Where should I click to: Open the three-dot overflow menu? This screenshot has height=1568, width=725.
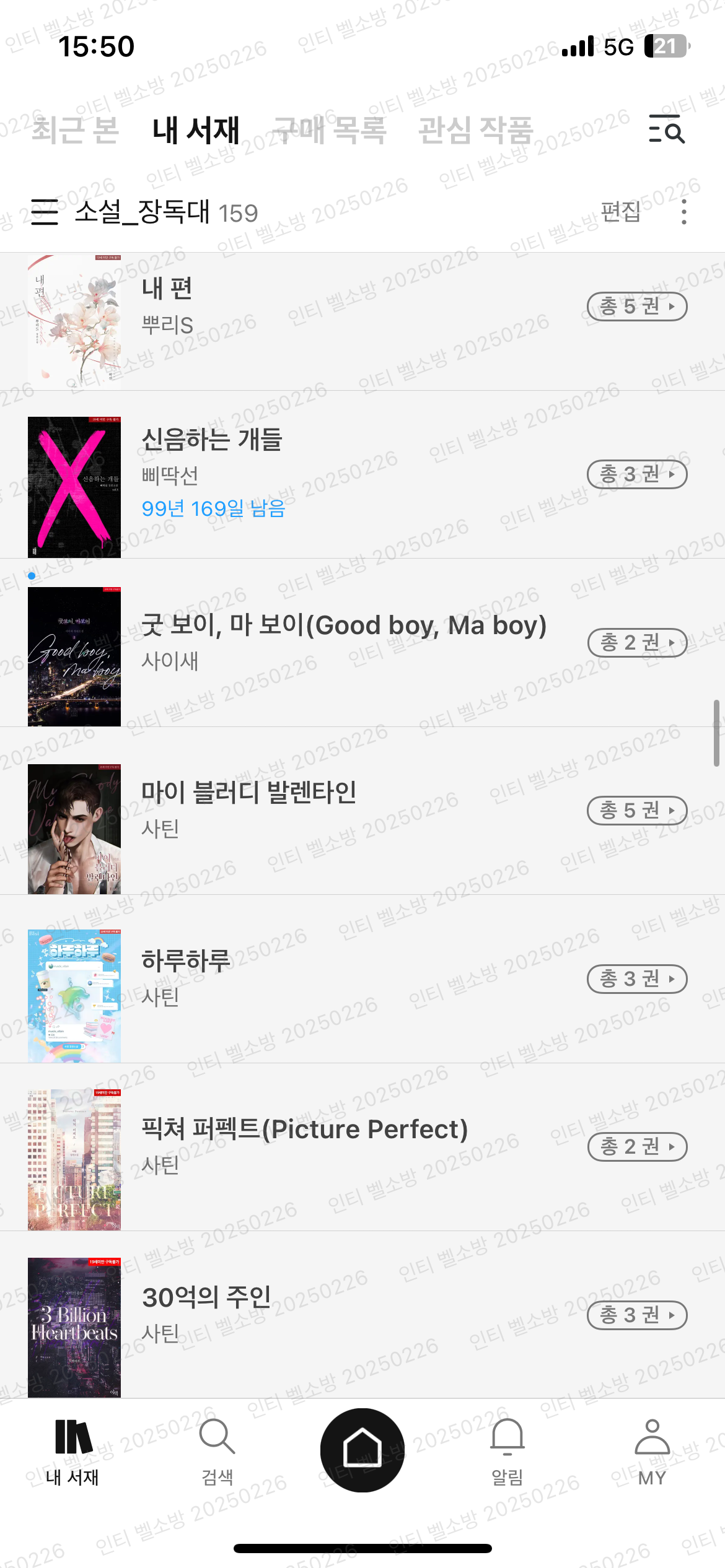[684, 212]
